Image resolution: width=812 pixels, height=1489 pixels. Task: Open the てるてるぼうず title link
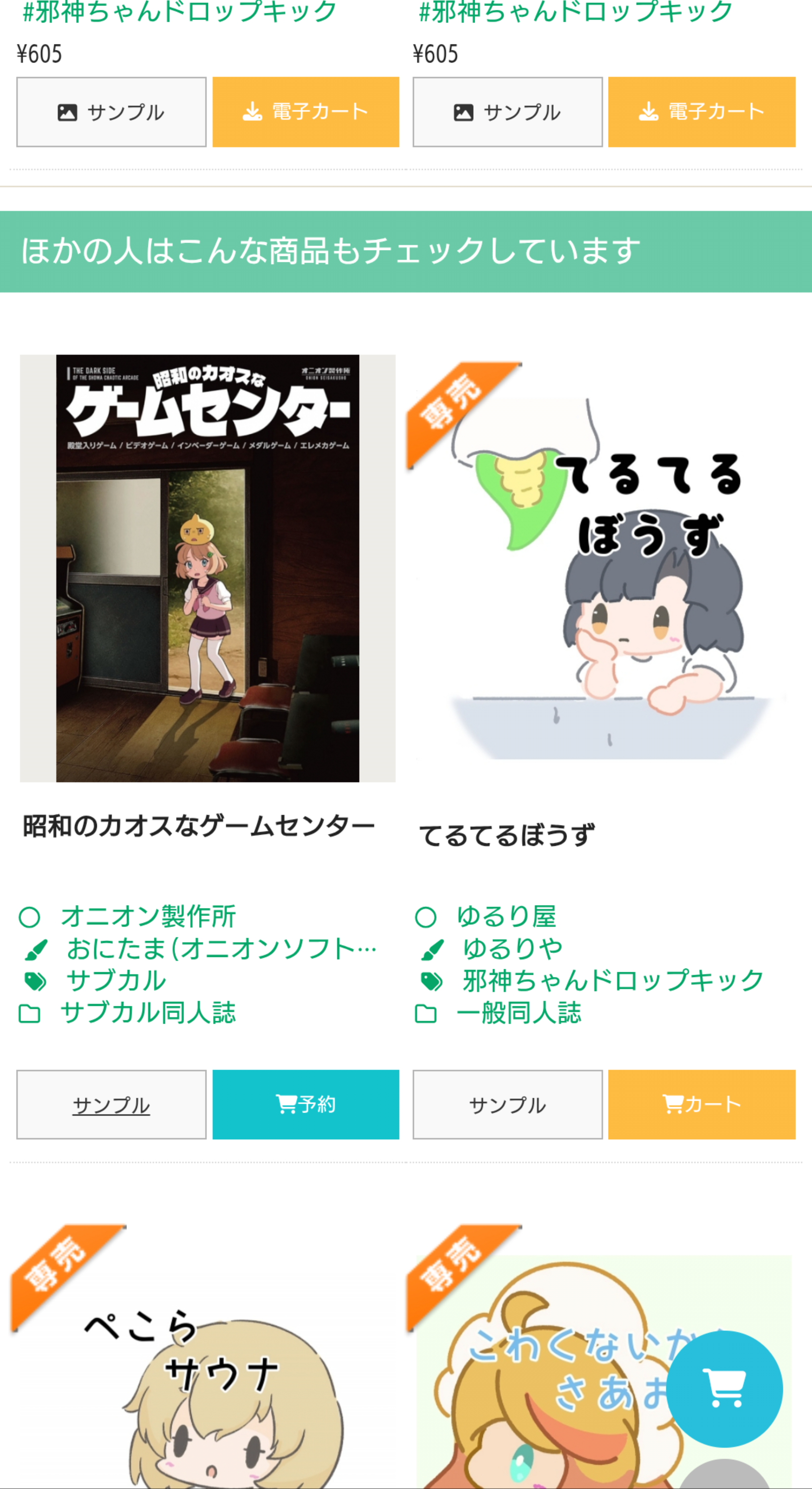[x=507, y=835]
